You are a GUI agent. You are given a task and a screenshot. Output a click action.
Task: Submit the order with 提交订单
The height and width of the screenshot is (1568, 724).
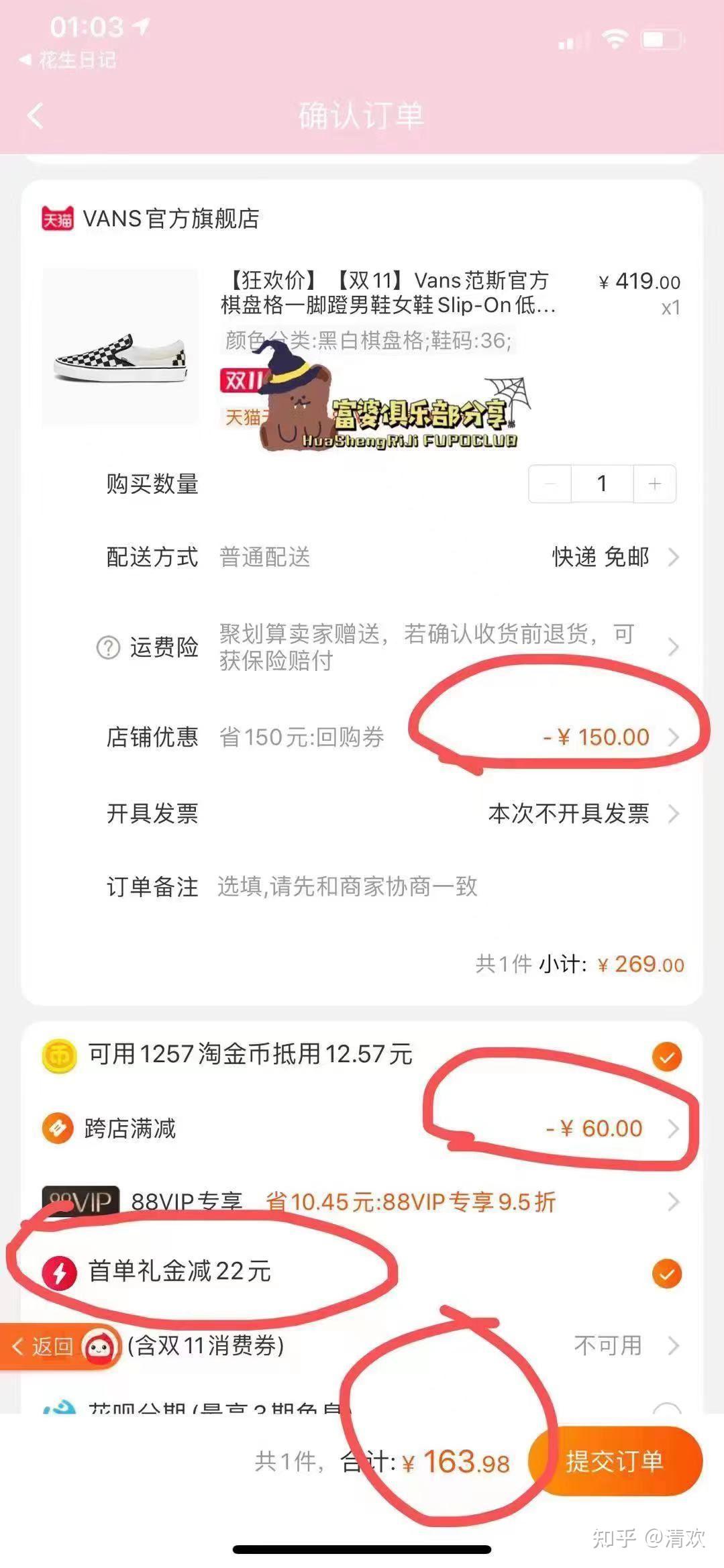614,1461
